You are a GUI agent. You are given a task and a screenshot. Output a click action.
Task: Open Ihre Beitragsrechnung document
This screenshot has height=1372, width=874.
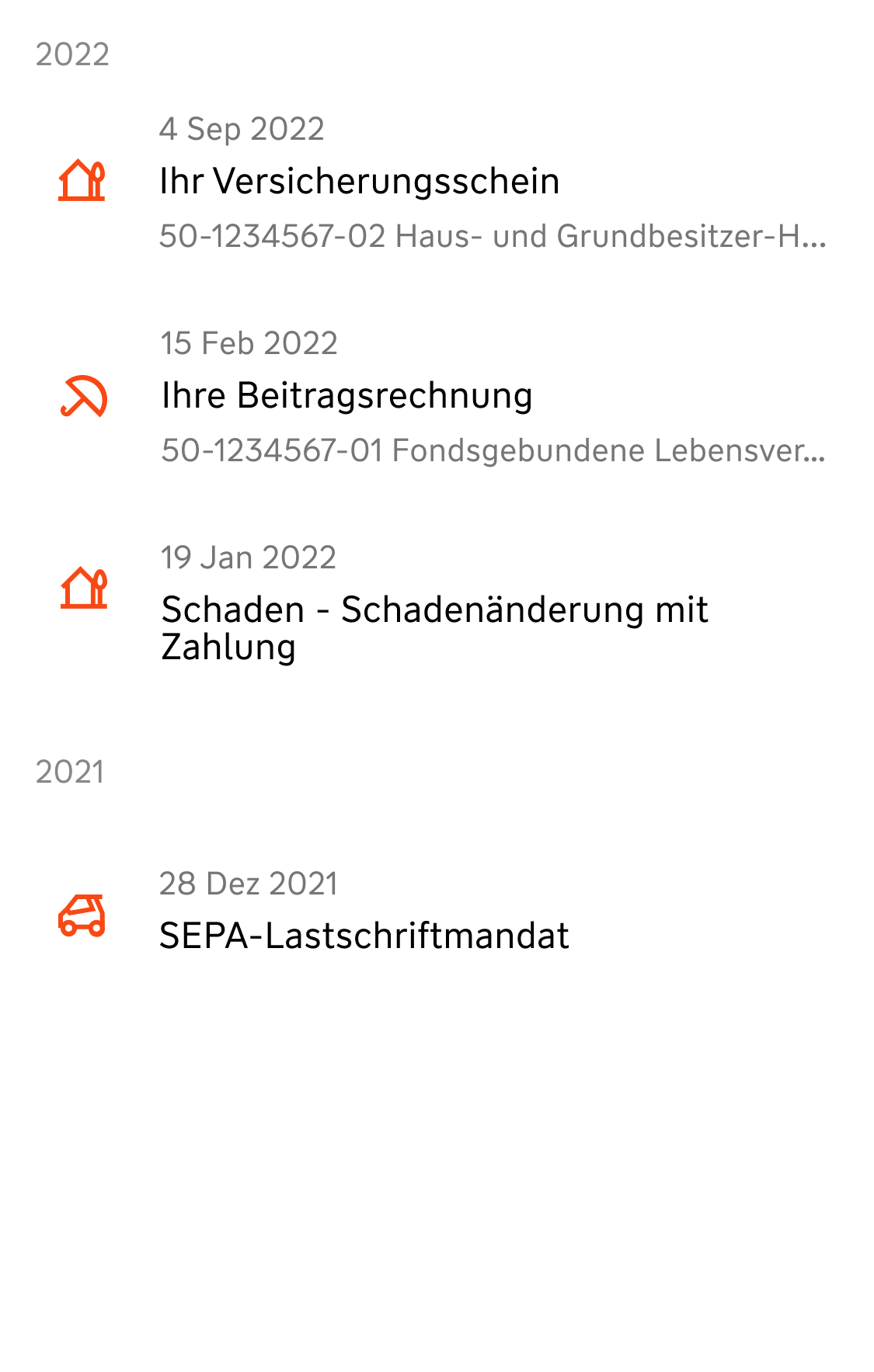click(x=346, y=396)
